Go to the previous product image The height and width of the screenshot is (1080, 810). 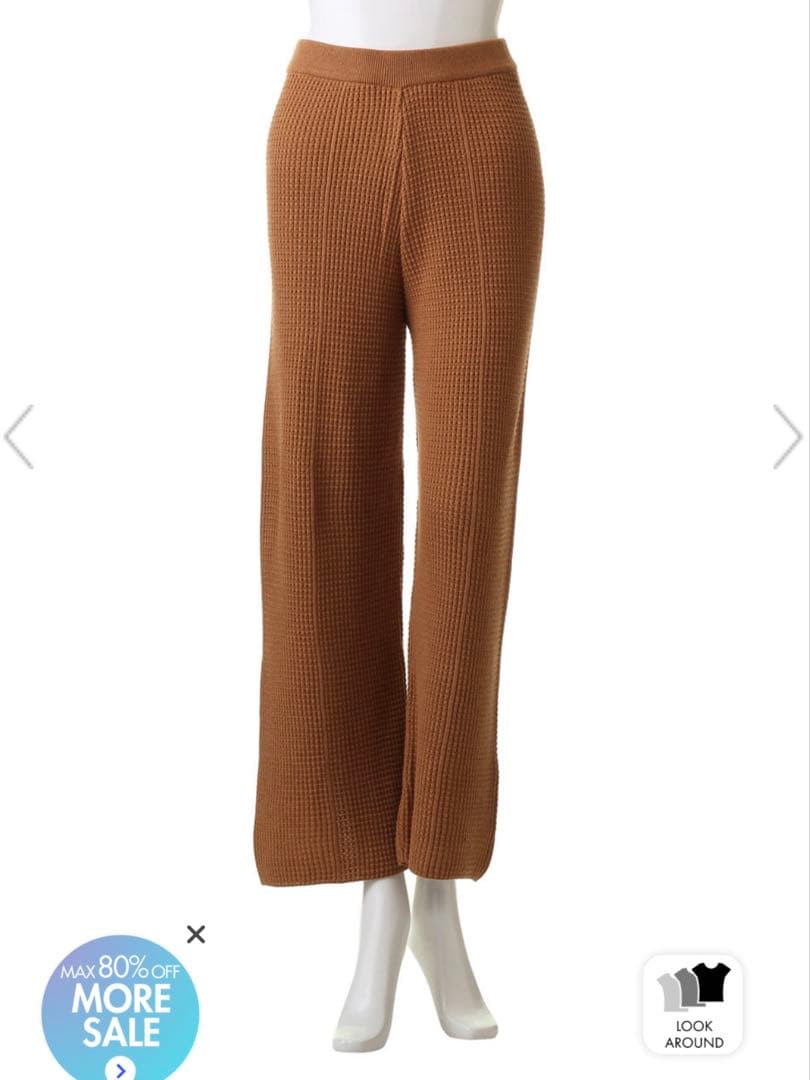point(19,437)
